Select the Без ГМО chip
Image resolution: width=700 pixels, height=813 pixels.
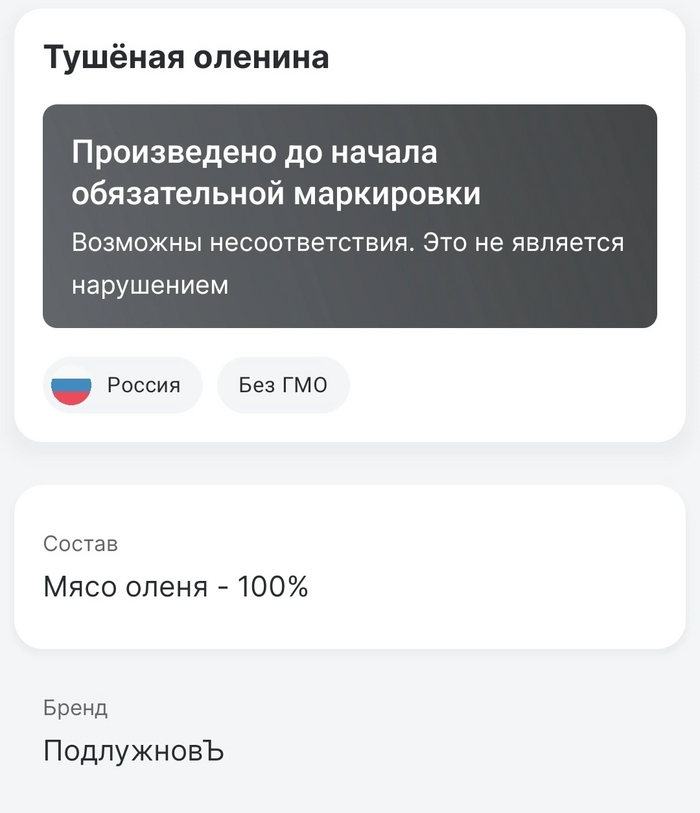[x=283, y=385]
